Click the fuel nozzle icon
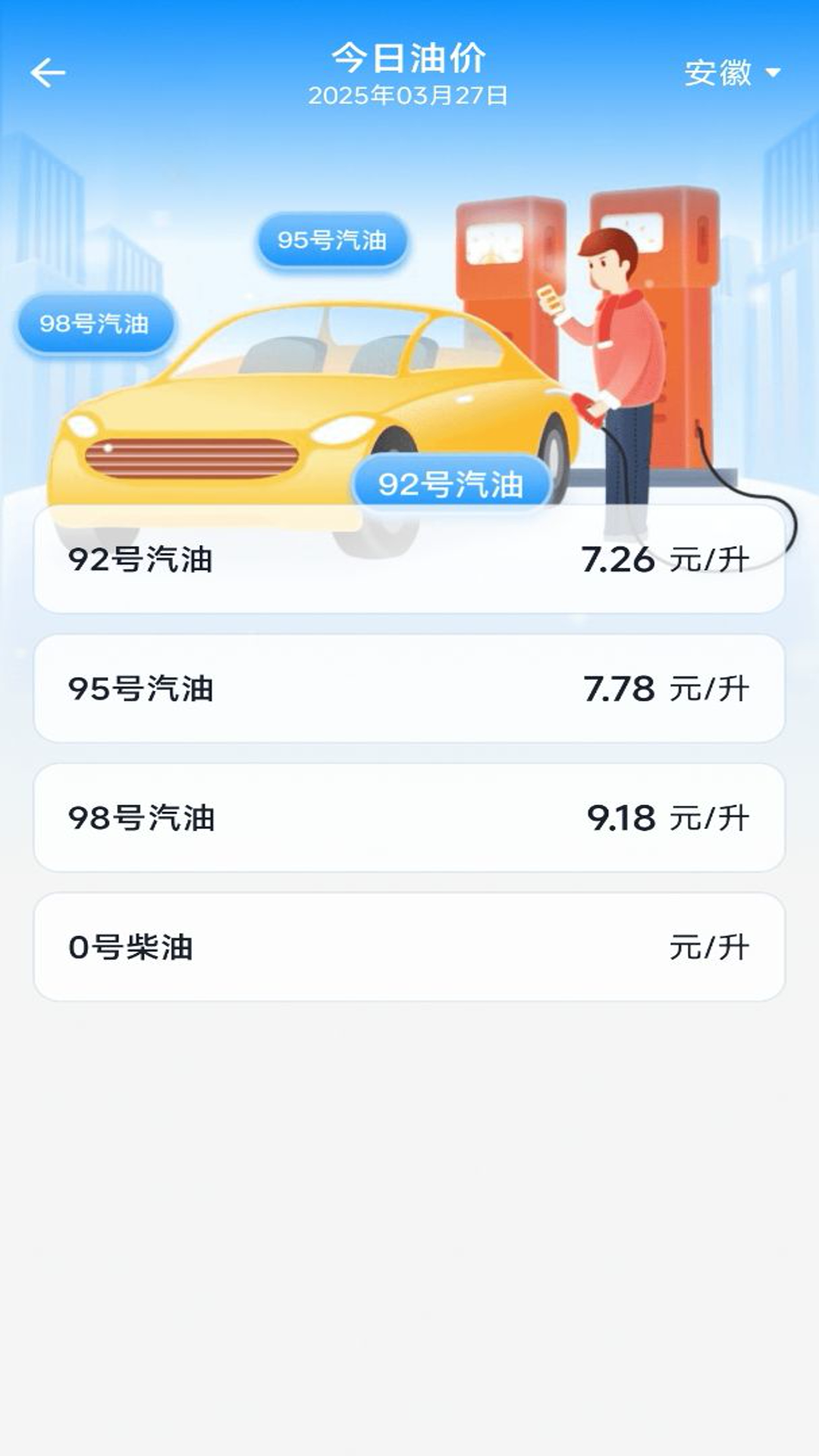The image size is (819, 1456). coord(584,408)
